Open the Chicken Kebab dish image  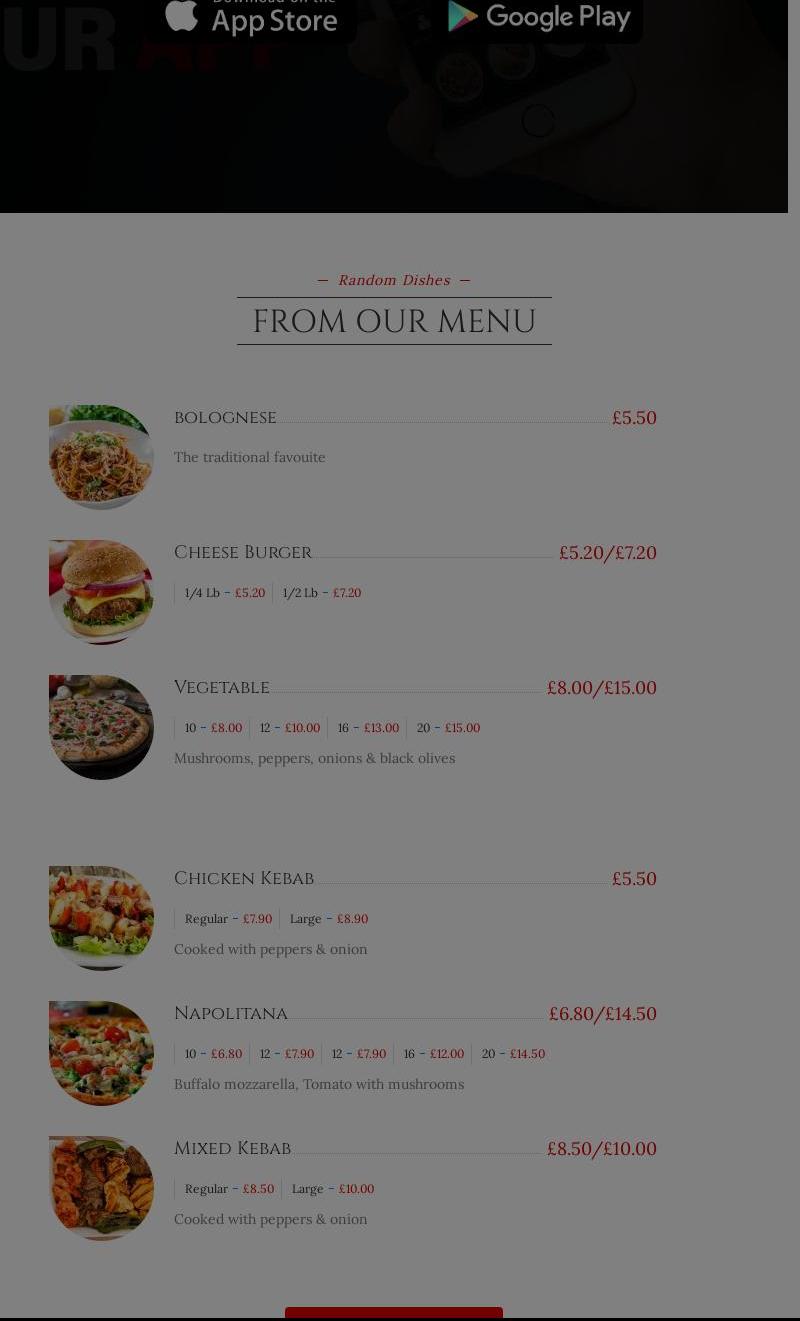(100, 917)
